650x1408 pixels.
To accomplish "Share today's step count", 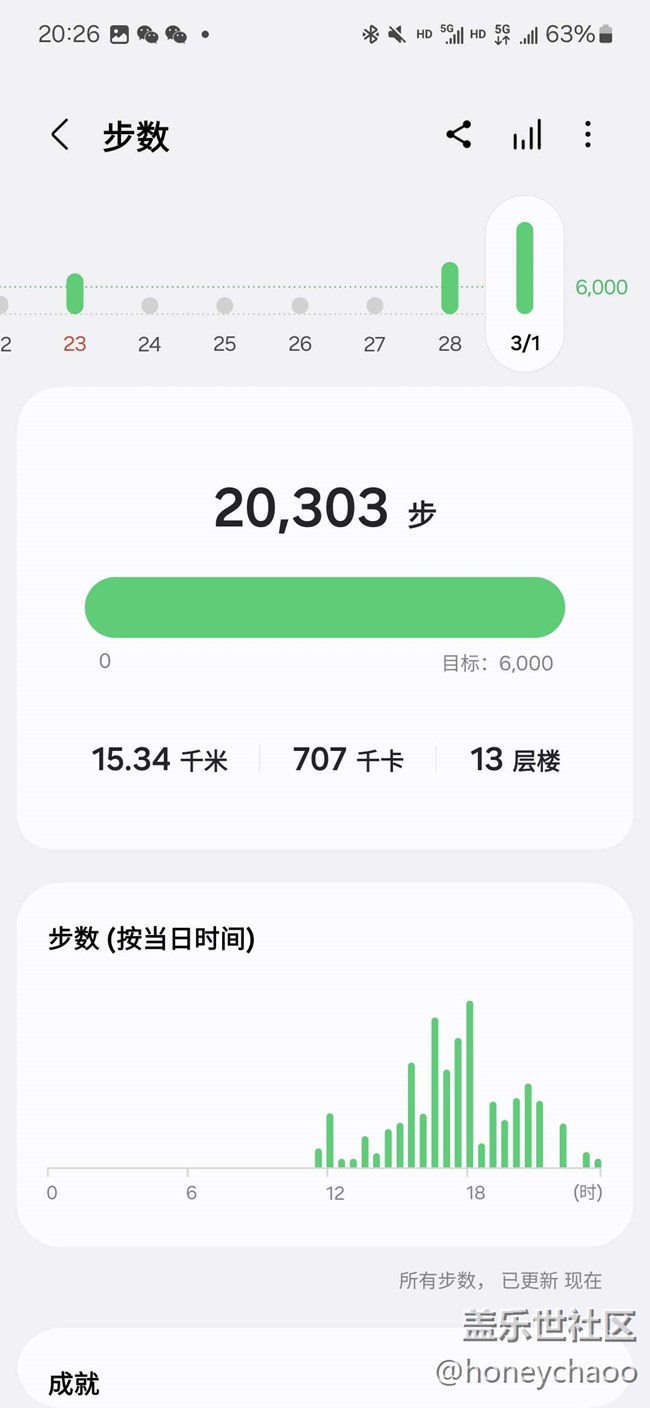I will pos(459,135).
